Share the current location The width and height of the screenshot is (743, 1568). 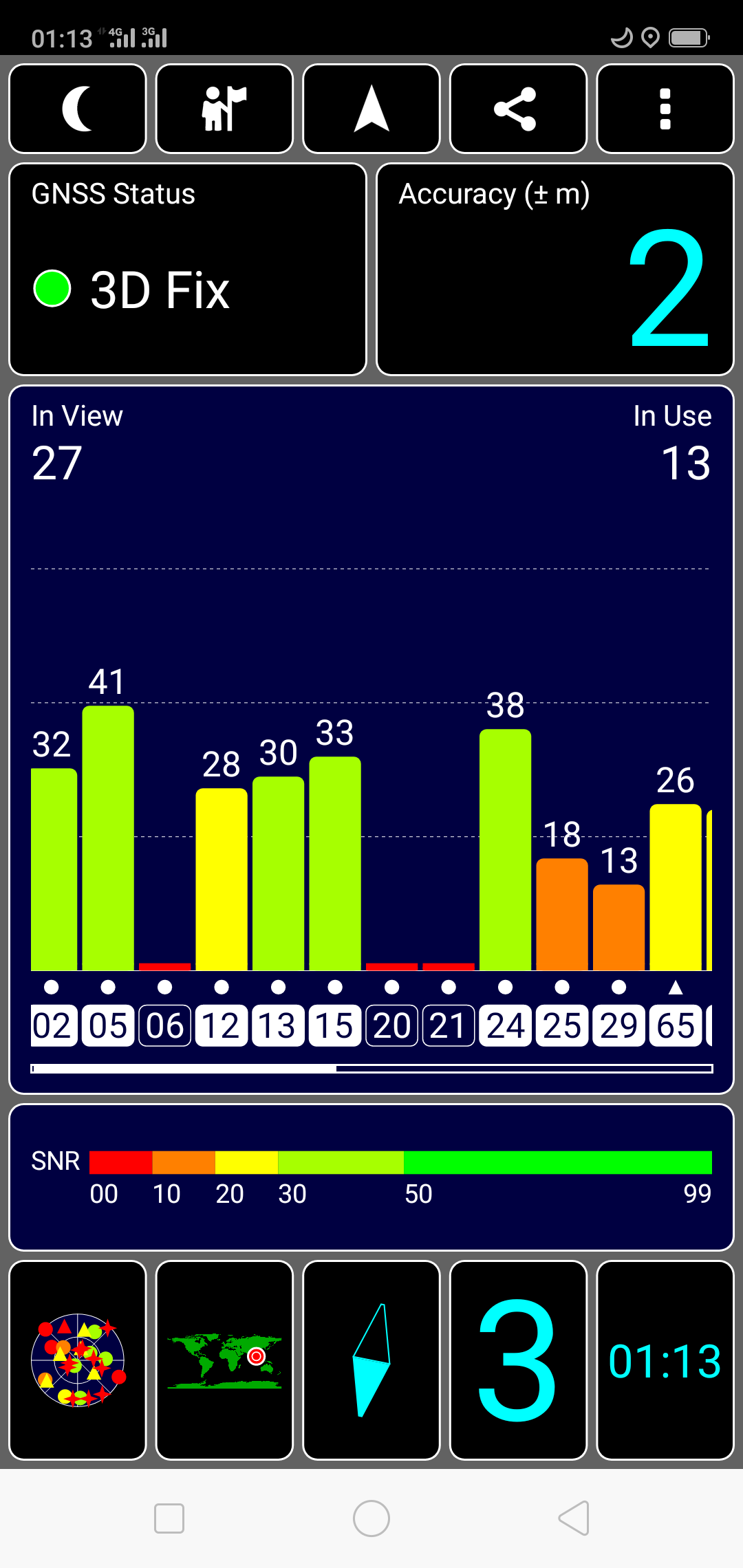pyautogui.click(x=518, y=109)
